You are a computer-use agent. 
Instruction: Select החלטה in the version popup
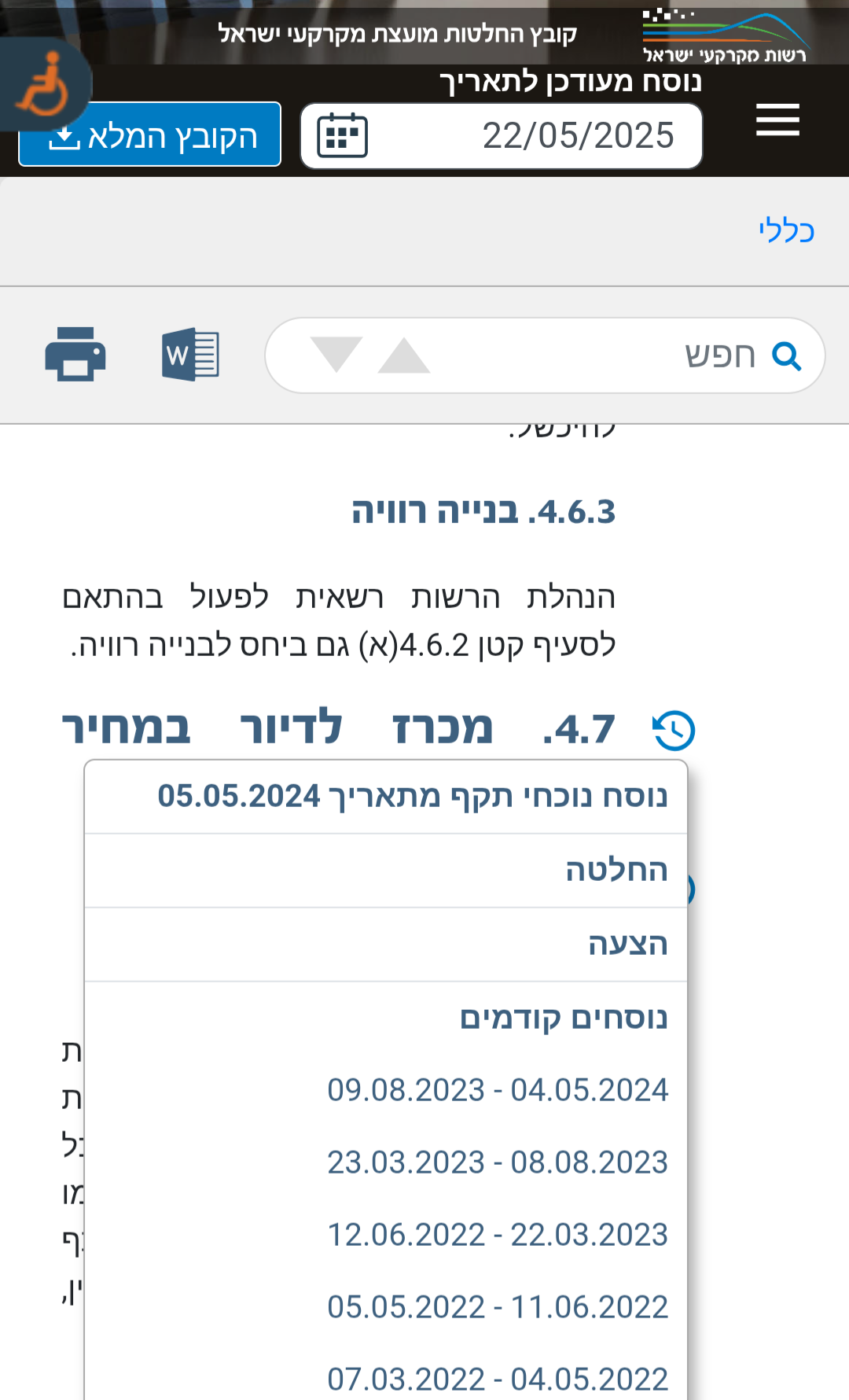pos(616,870)
